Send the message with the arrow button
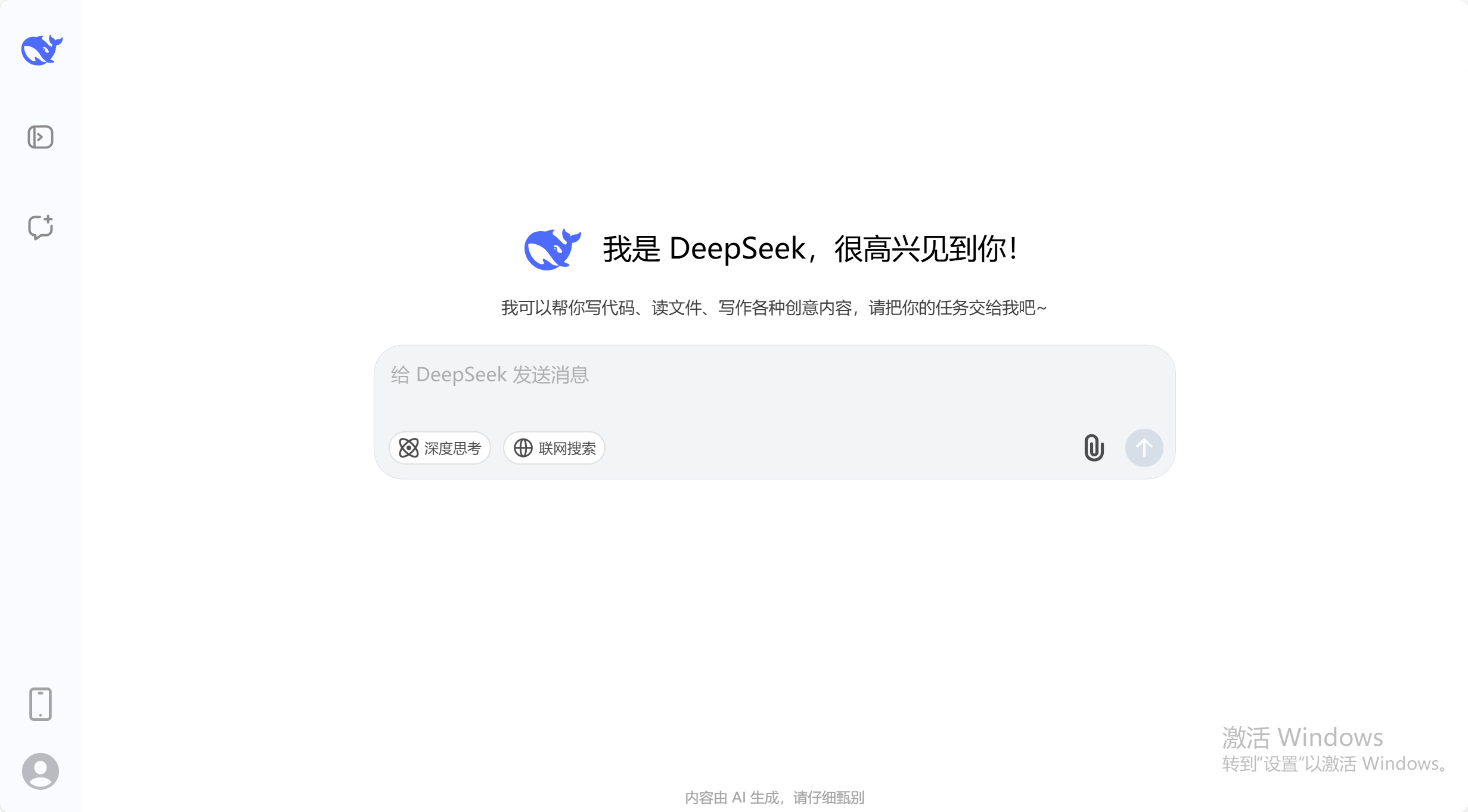Viewport: 1468px width, 812px height. [1144, 448]
